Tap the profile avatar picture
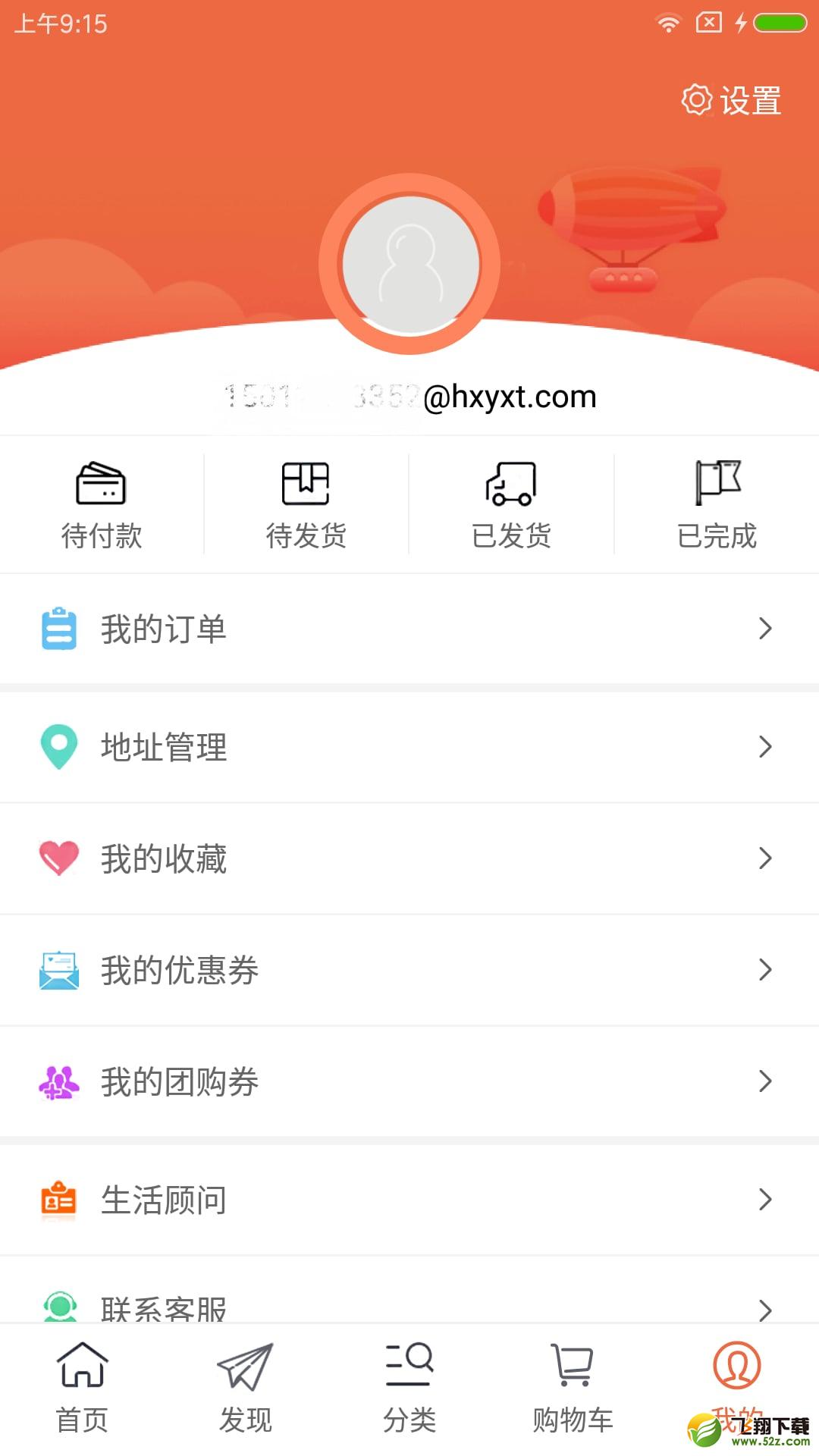 [409, 264]
